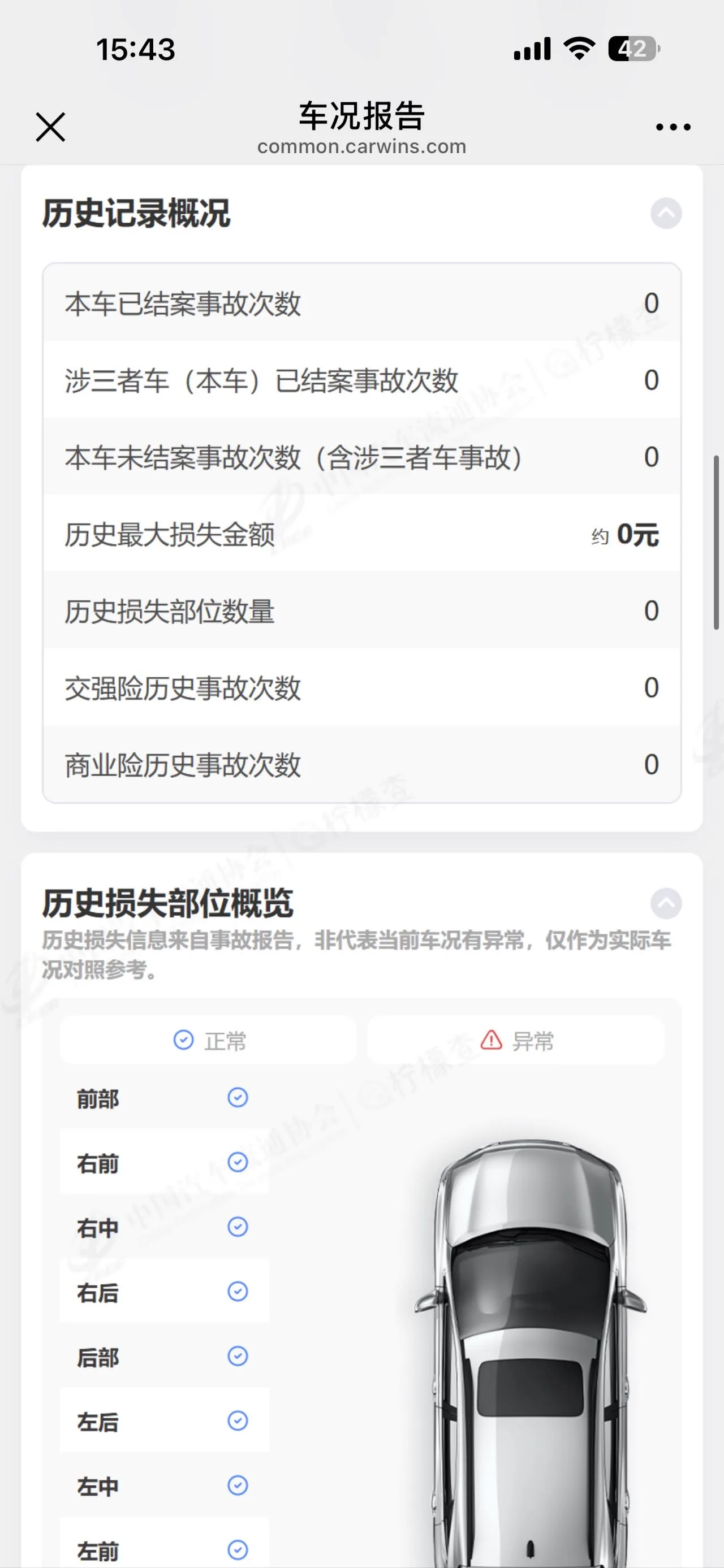Select the 正常 tab
Screen dimensions: 724x1568
(x=208, y=1040)
